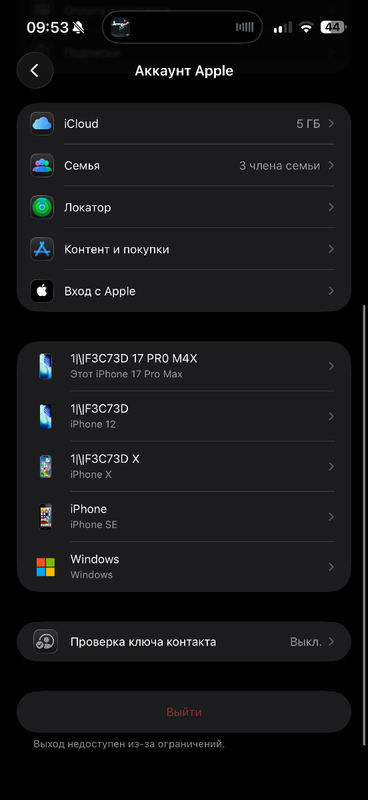The width and height of the screenshot is (368, 800).
Task: Open the Семья family sharing row
Action: (x=184, y=166)
